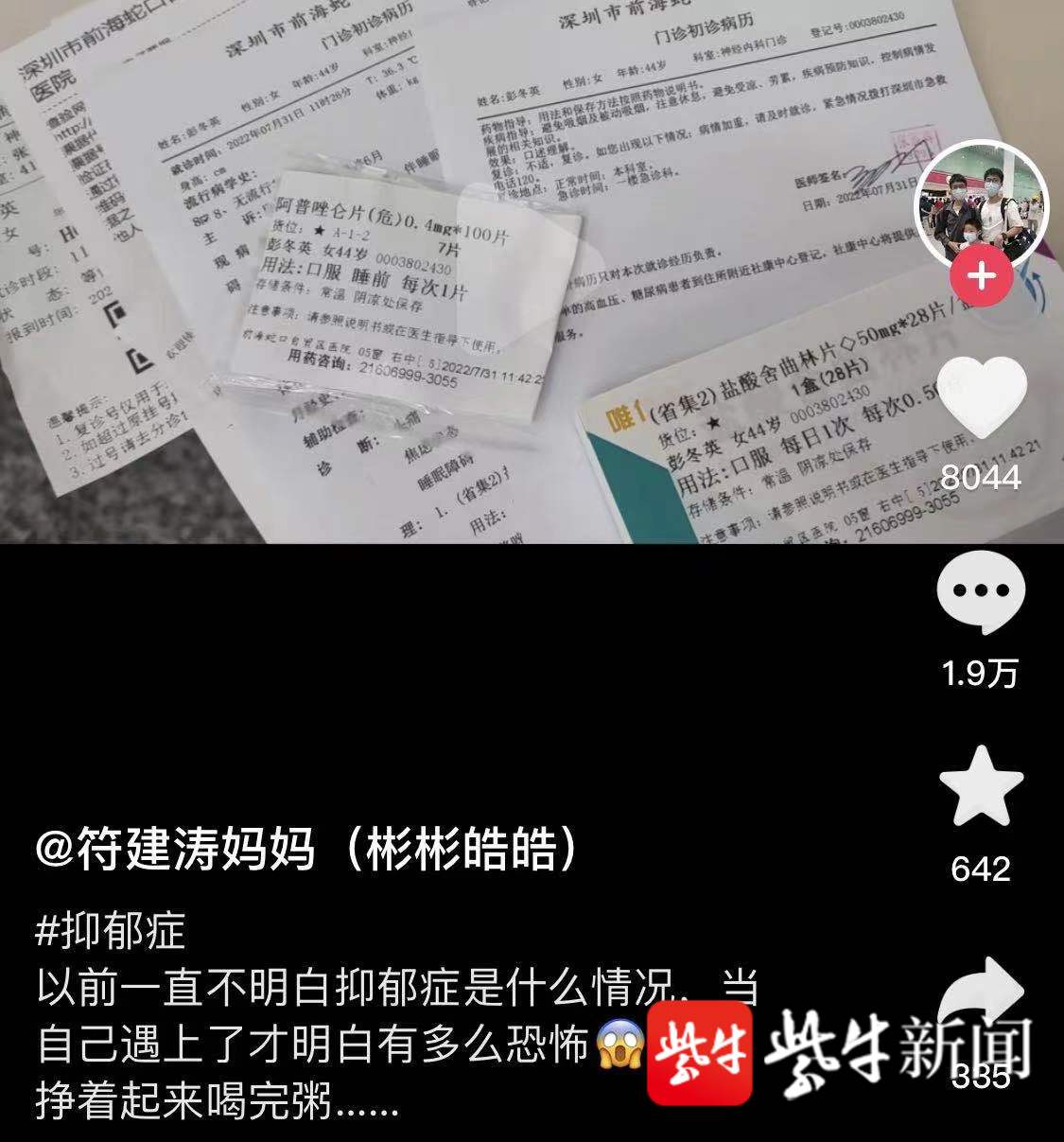Like this video with the heart
The image size is (1064, 1142).
click(981, 395)
